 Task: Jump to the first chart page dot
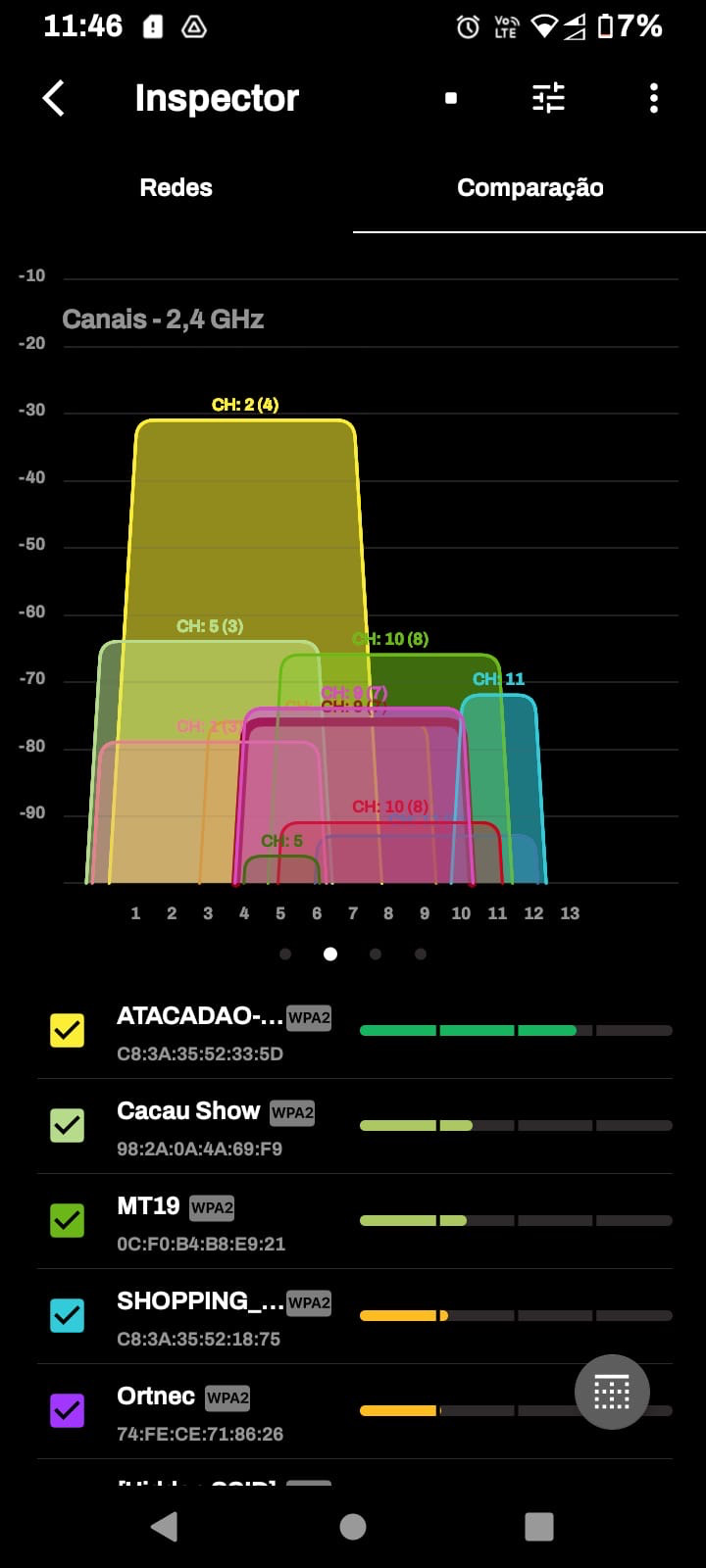tap(285, 954)
